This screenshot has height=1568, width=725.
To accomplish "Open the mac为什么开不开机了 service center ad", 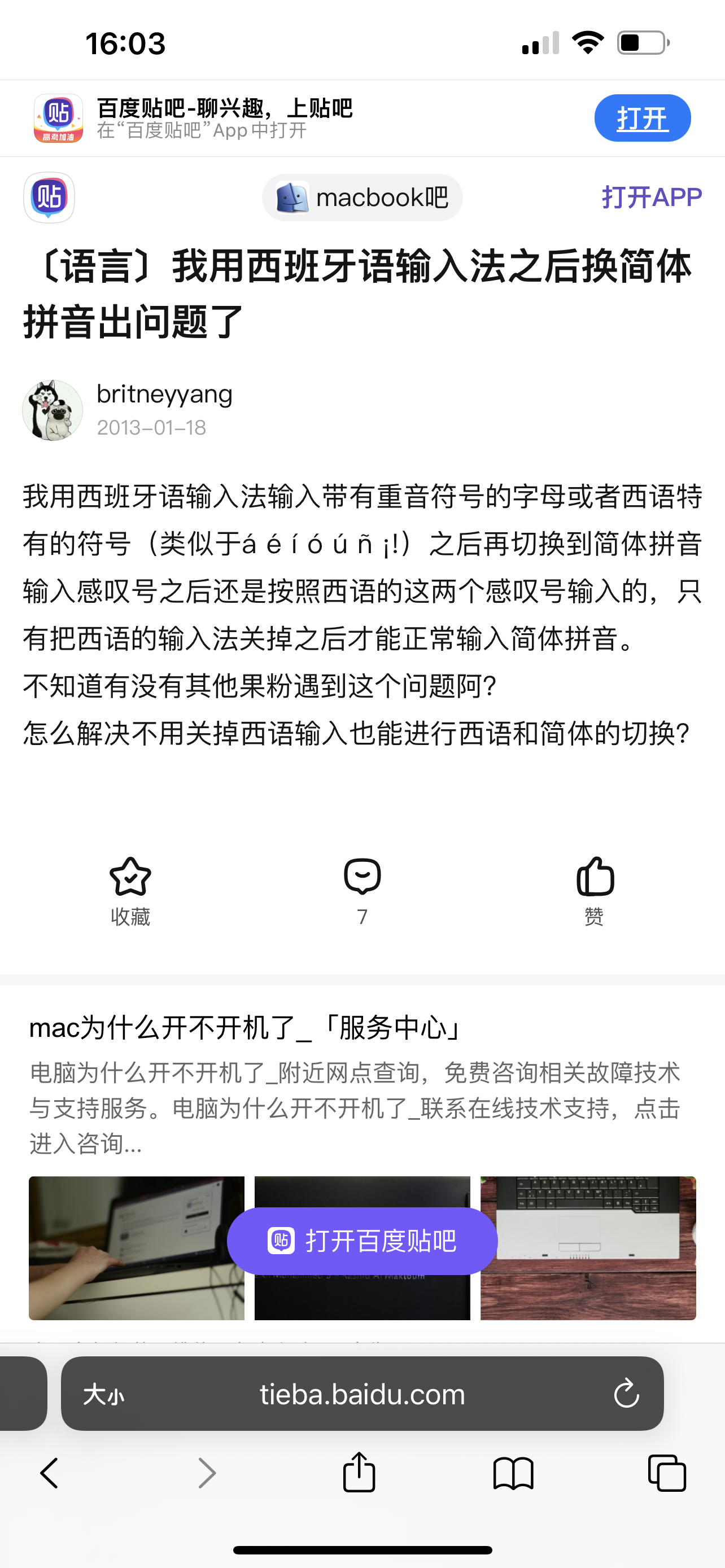I will (x=243, y=1028).
